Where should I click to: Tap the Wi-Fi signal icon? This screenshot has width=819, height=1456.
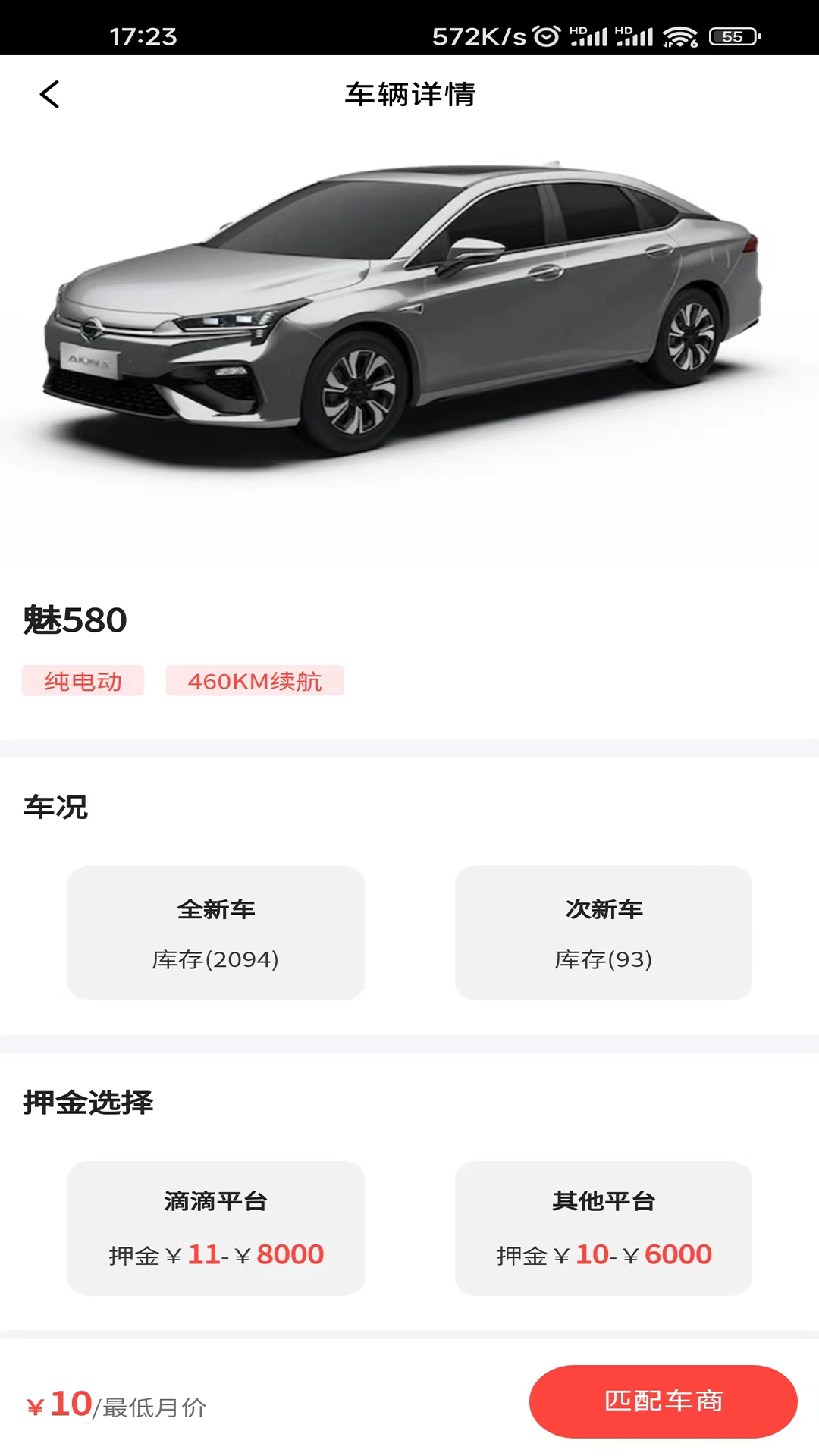coord(679,33)
